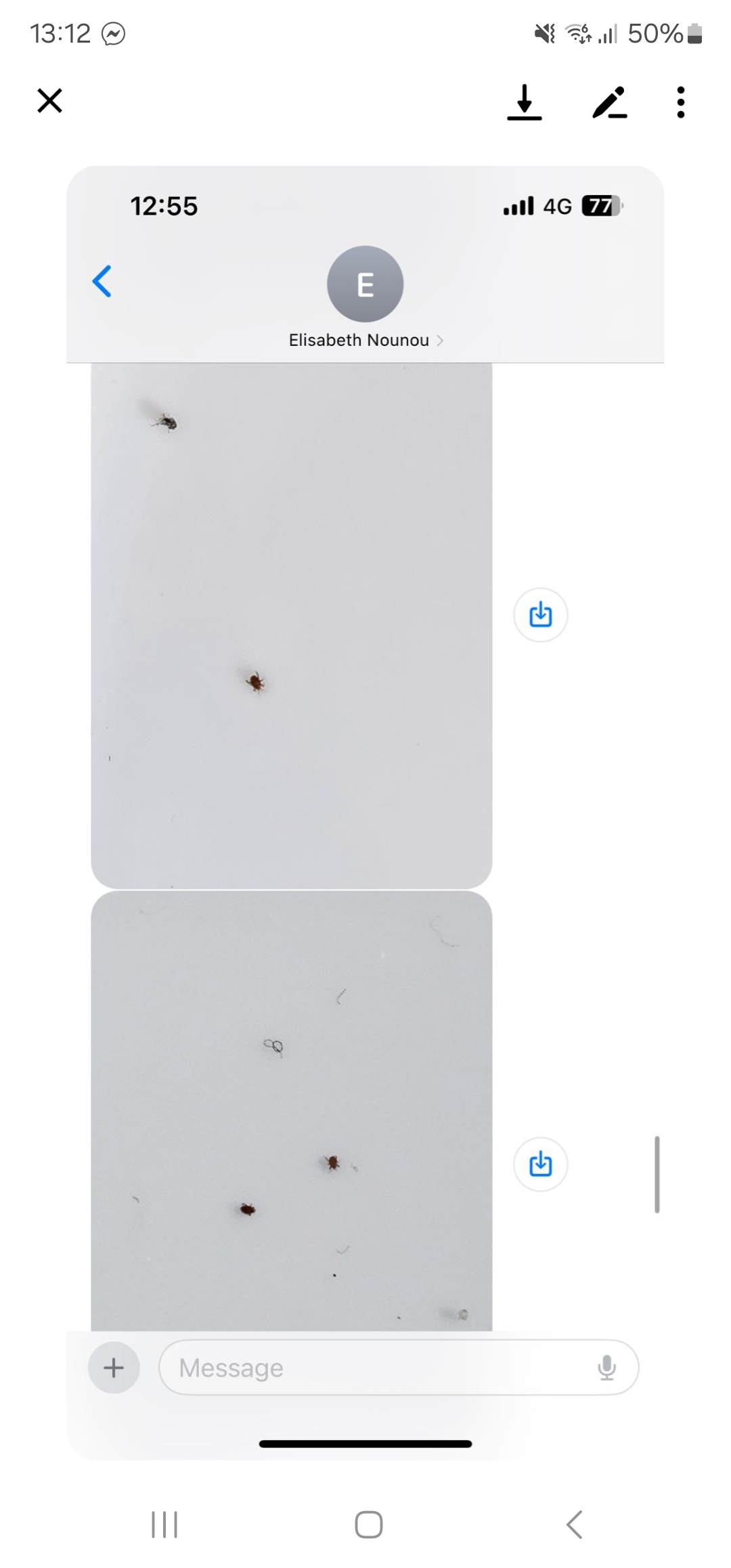This screenshot has width=731, height=1568.
Task: Close the image viewer
Action: click(x=49, y=101)
